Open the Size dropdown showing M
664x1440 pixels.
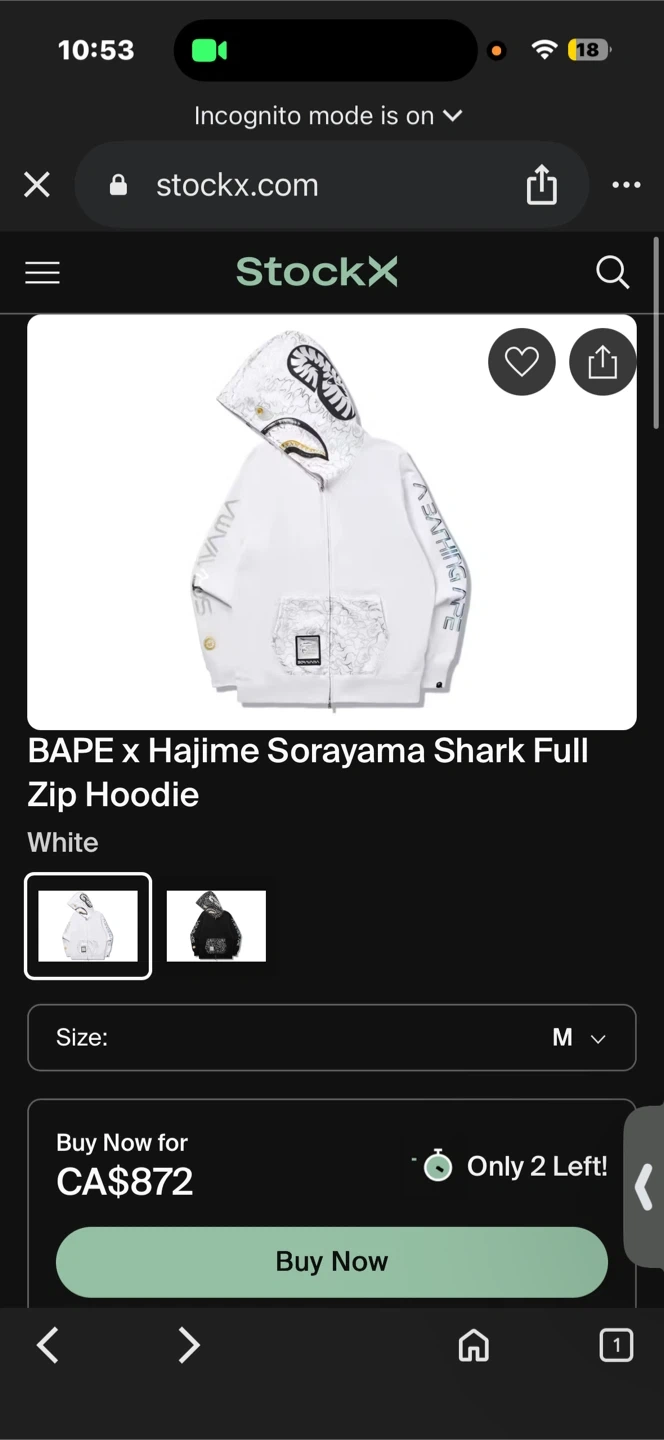[x=332, y=1037]
